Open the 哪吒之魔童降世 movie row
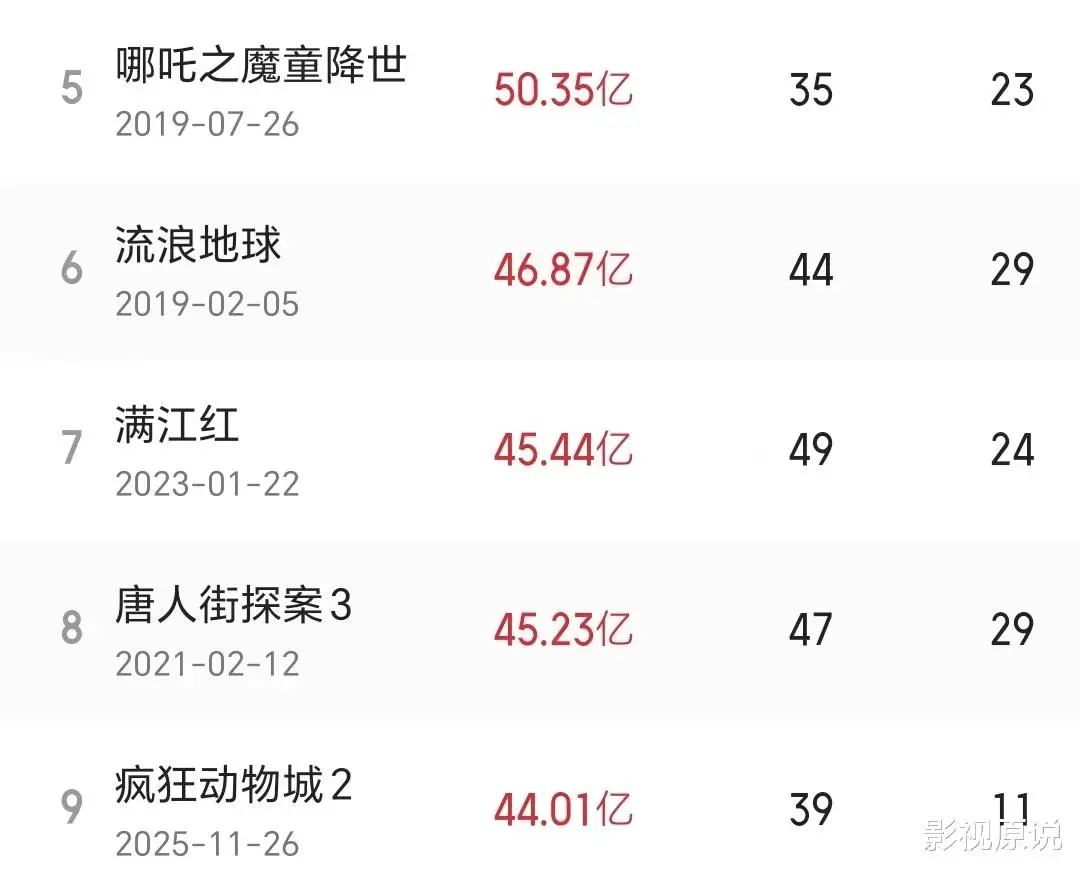1080x875 pixels. pos(260,68)
